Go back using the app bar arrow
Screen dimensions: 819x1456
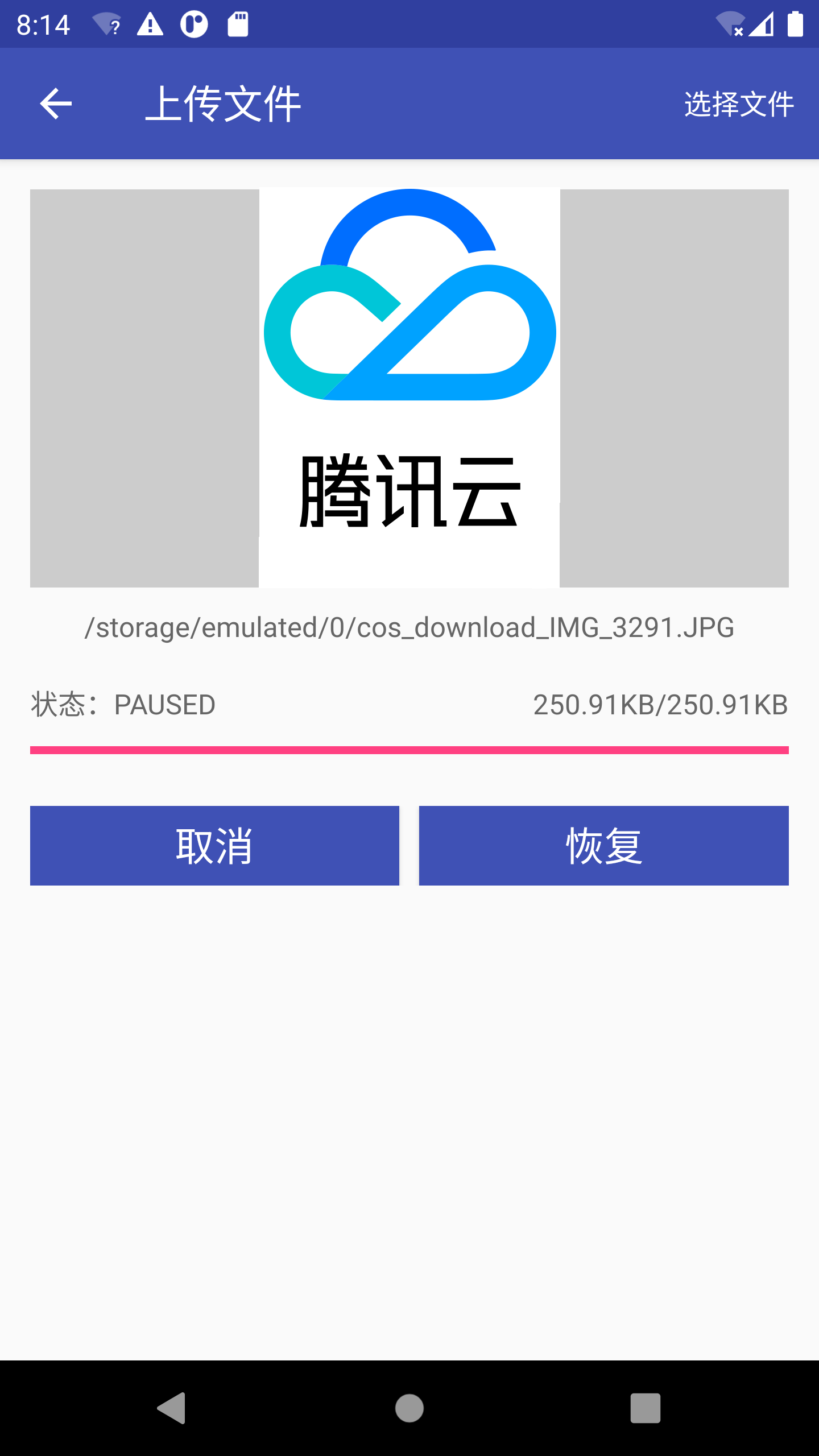coord(56,104)
